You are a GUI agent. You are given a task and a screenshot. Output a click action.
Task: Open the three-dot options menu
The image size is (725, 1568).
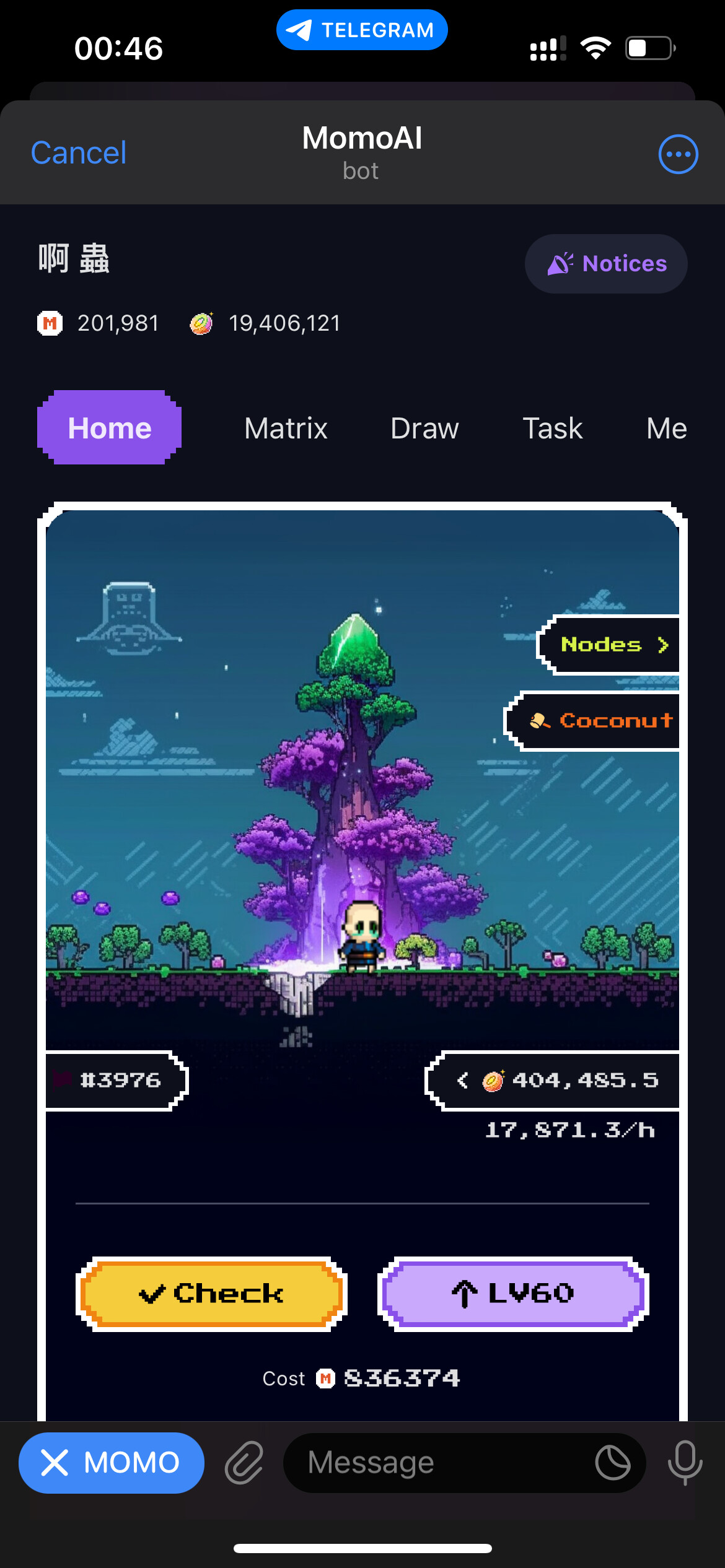(x=678, y=154)
